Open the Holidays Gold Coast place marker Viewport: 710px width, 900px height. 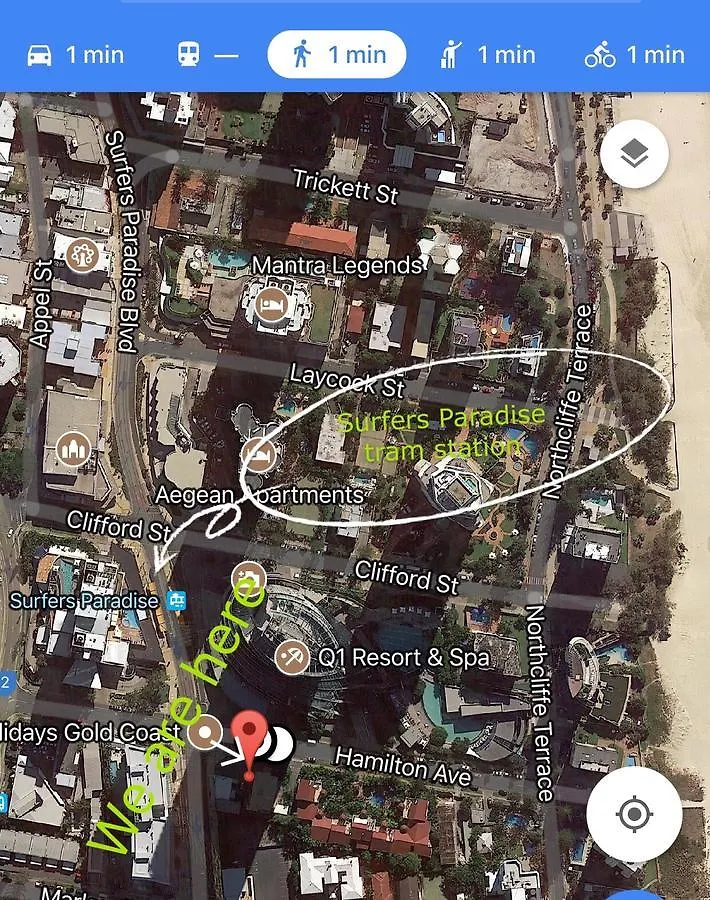click(207, 732)
